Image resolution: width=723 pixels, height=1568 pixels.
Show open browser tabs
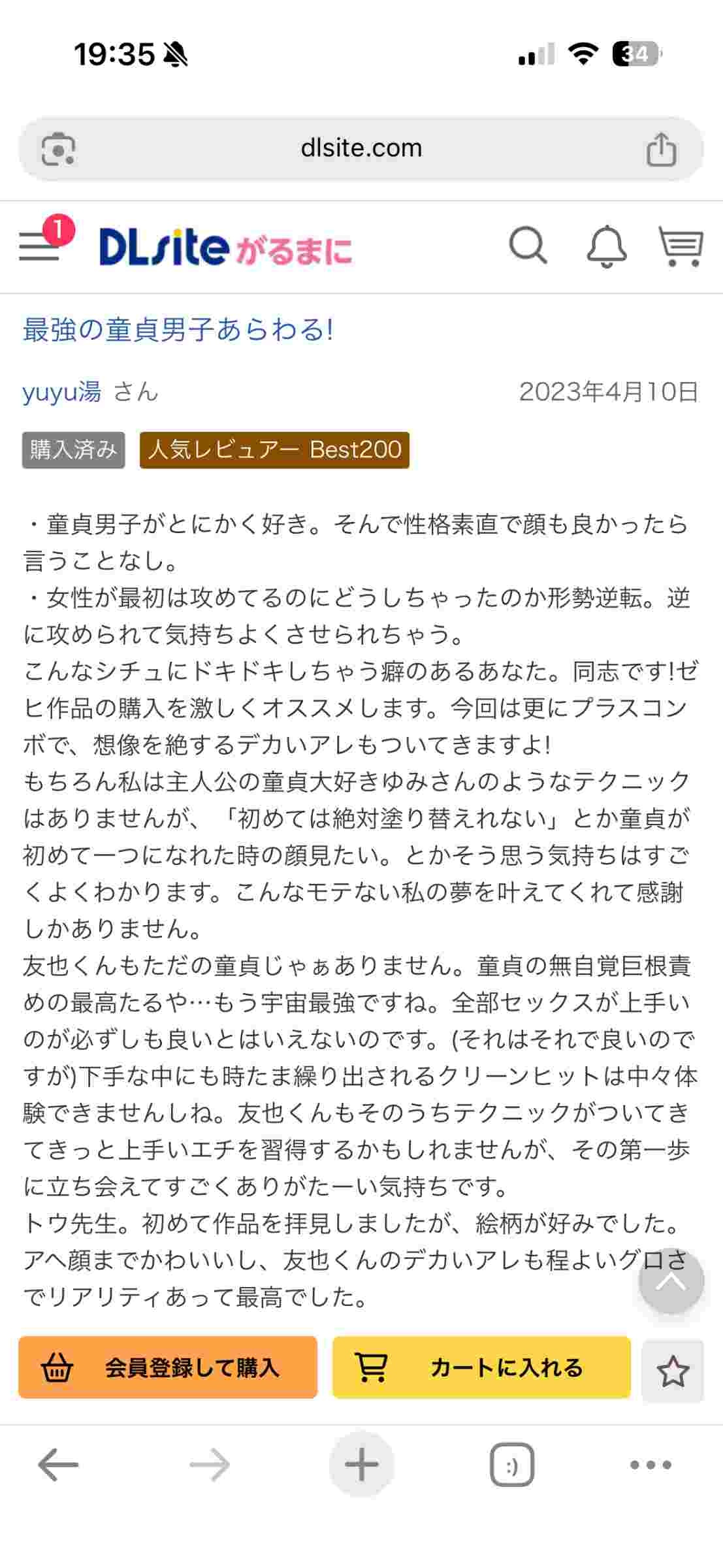pyautogui.click(x=512, y=1465)
